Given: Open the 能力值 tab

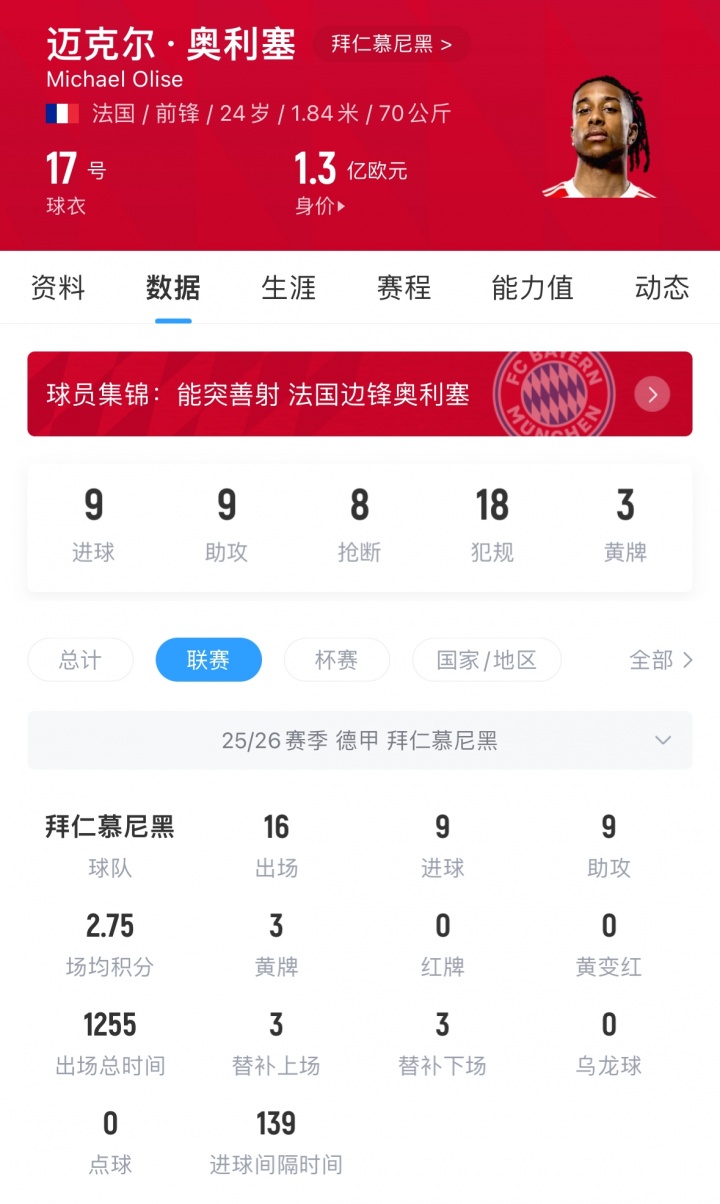Looking at the screenshot, I should pyautogui.click(x=532, y=288).
